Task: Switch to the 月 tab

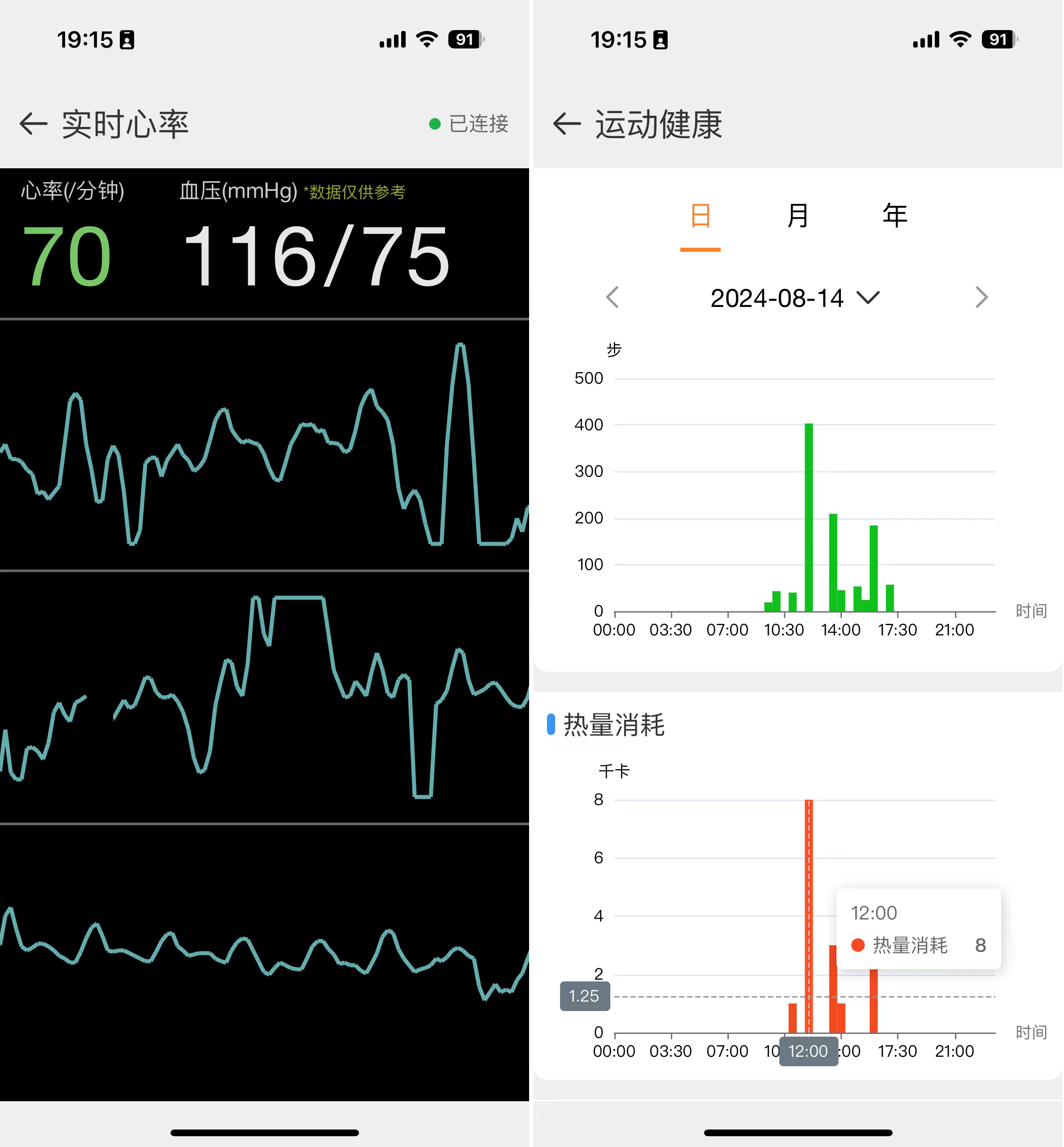Action: click(x=797, y=216)
